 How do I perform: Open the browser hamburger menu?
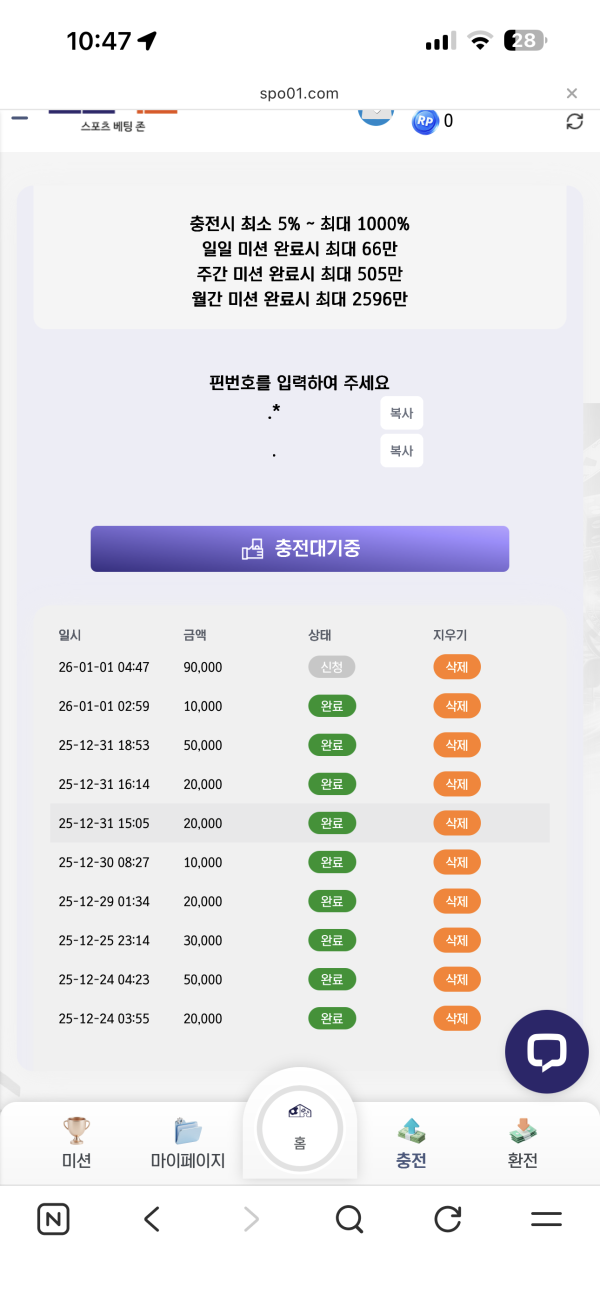[x=546, y=1218]
